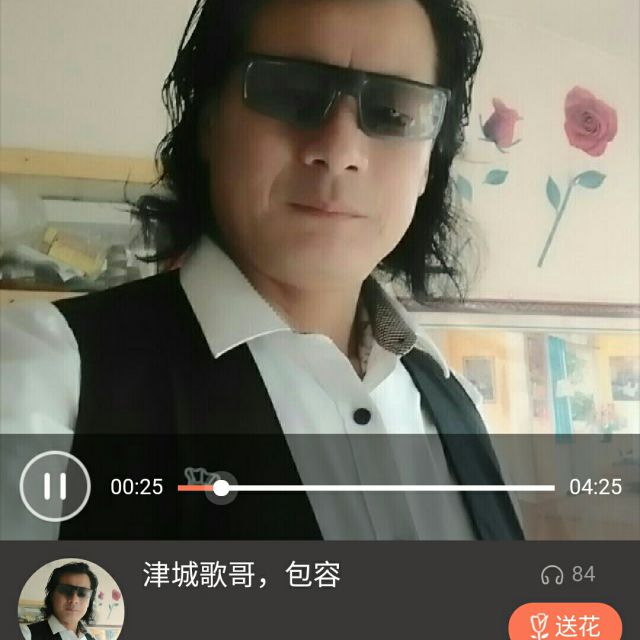640x640 pixels.
Task: Tap the playback progress bar
Action: tap(366, 488)
